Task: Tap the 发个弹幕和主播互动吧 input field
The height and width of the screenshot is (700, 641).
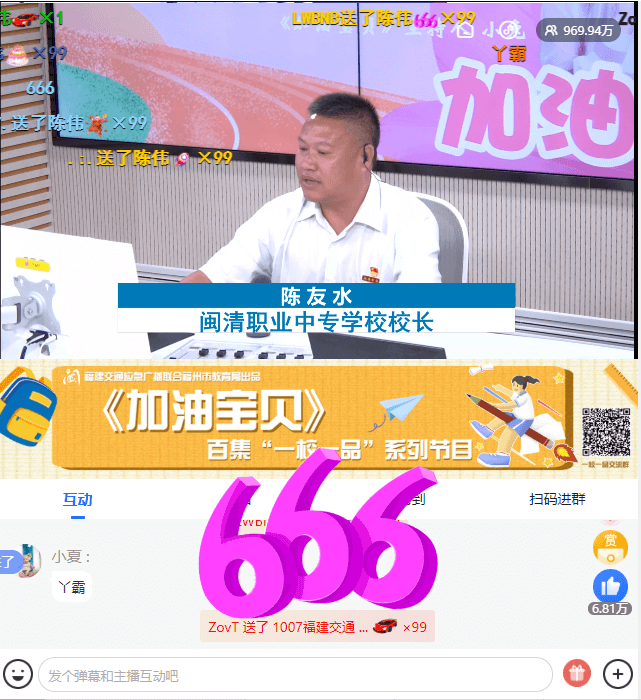Action: click(295, 675)
